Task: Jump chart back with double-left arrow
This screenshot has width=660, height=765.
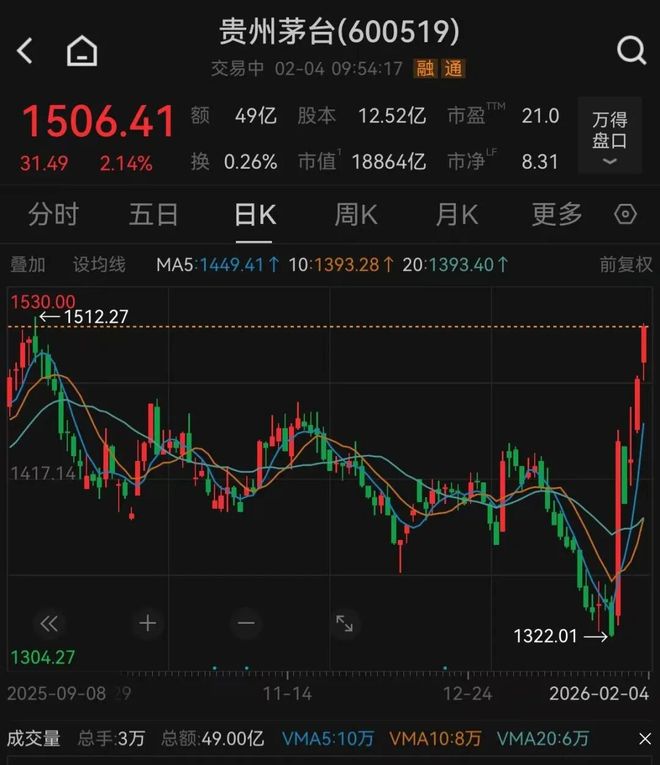Action: coord(47,624)
